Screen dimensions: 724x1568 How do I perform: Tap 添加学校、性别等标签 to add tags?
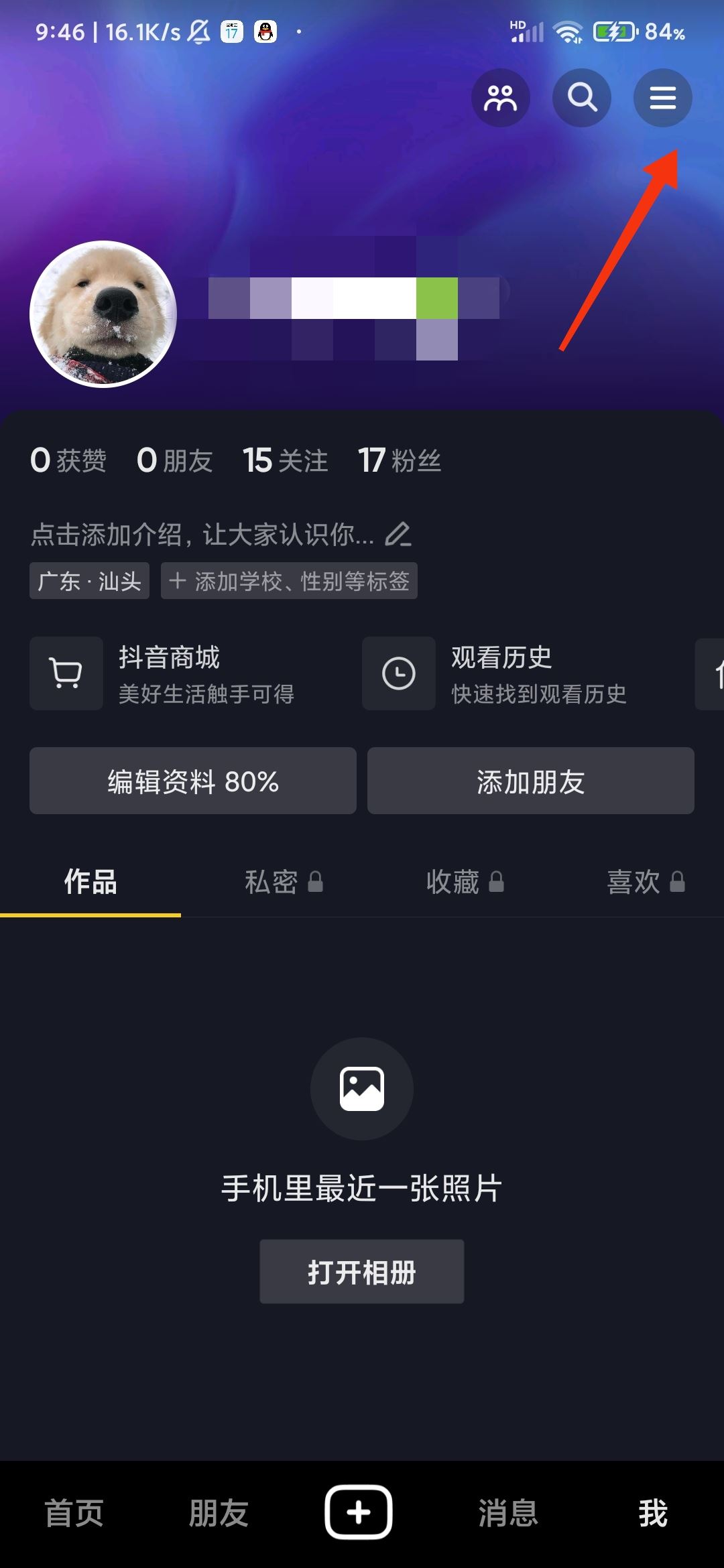click(289, 580)
